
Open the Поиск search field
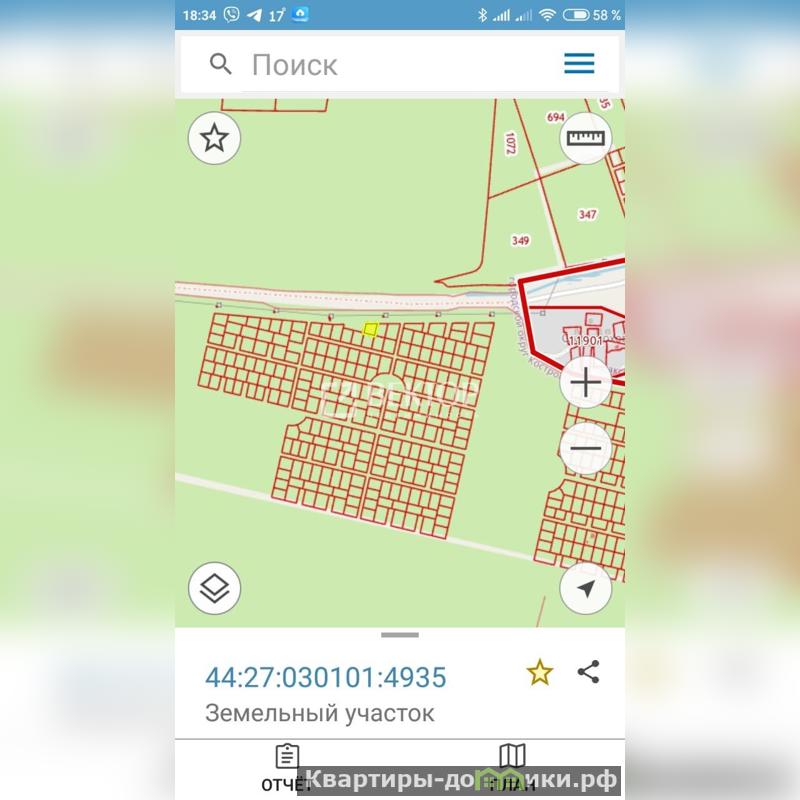pyautogui.click(x=380, y=65)
